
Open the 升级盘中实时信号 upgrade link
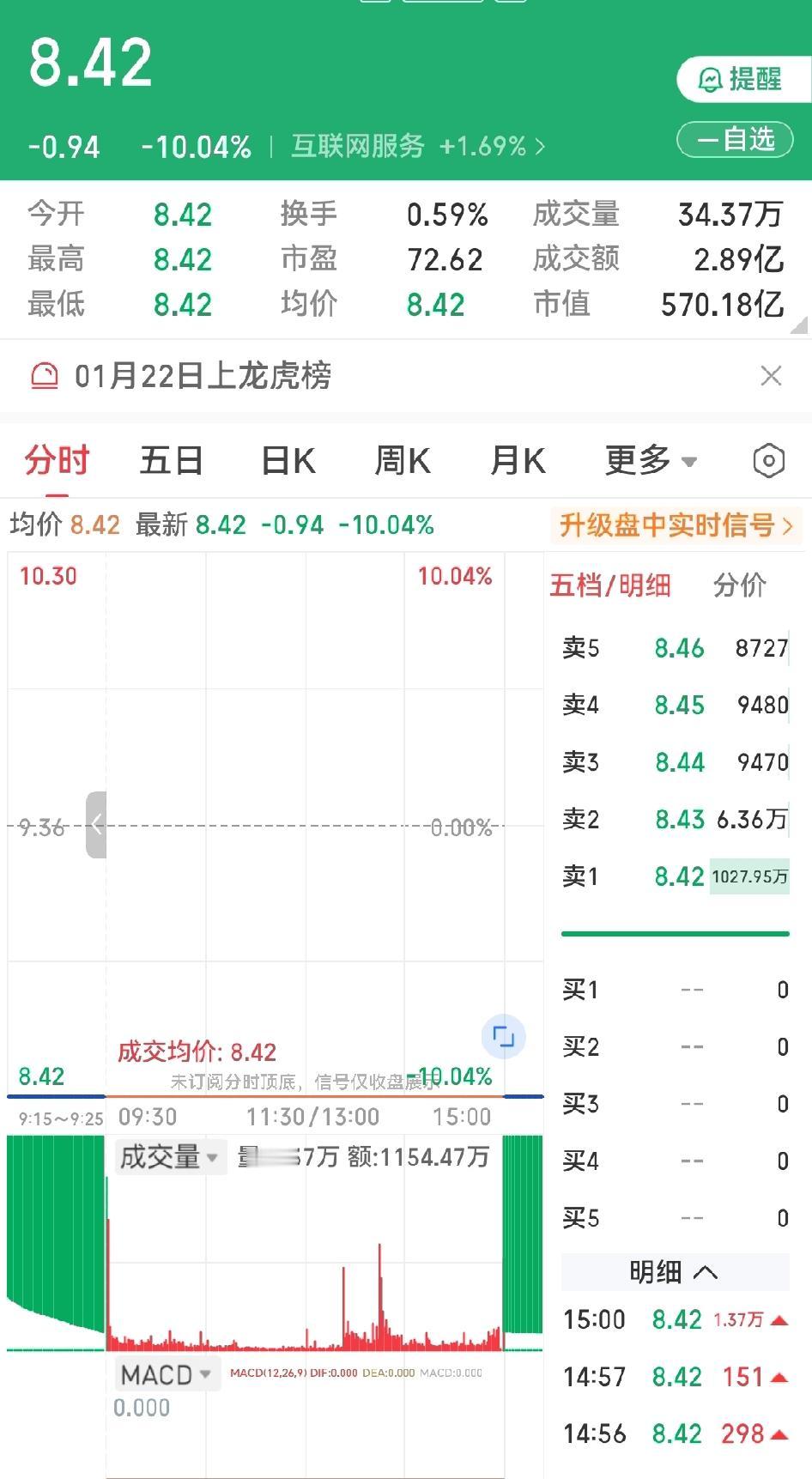(x=677, y=525)
